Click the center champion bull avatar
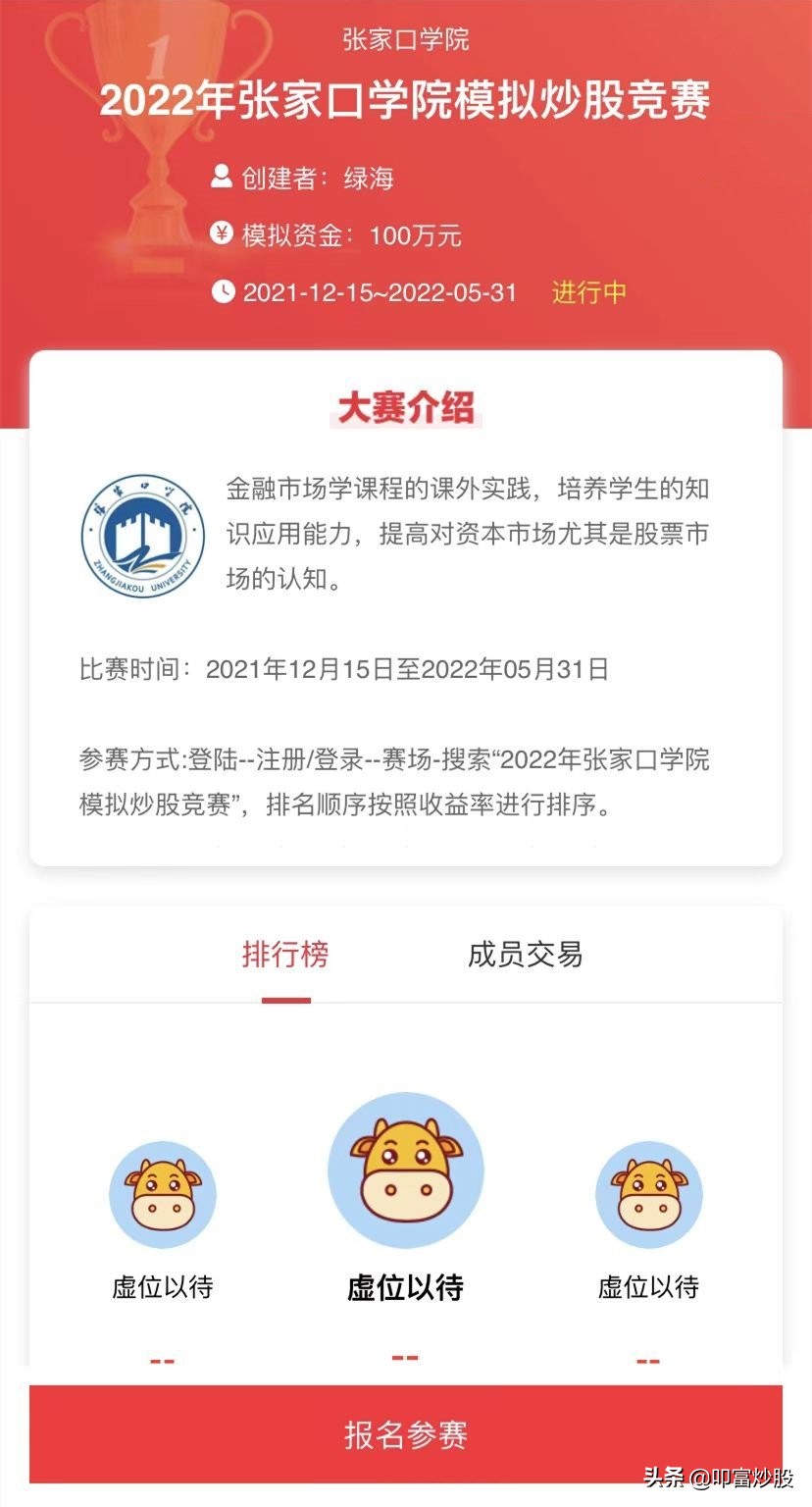The width and height of the screenshot is (812, 1507). (x=405, y=1168)
